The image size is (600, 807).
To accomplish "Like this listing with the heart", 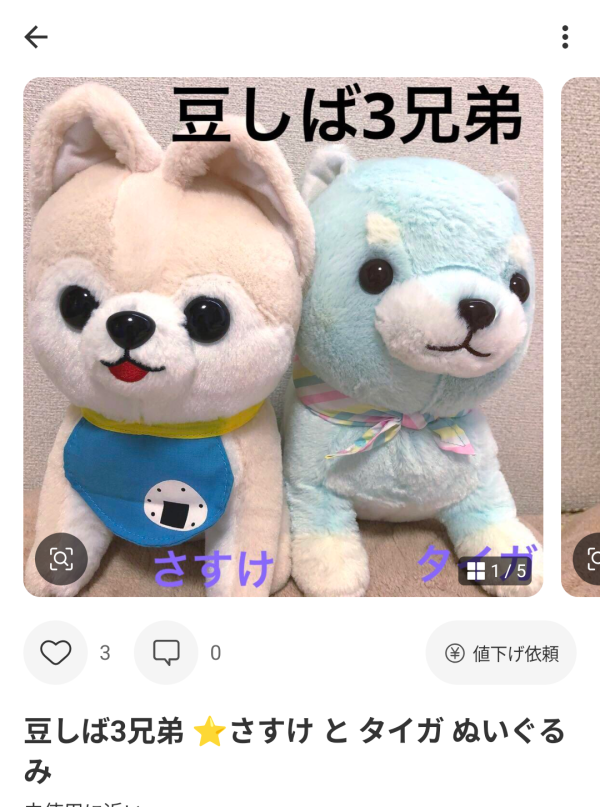I will (56, 653).
